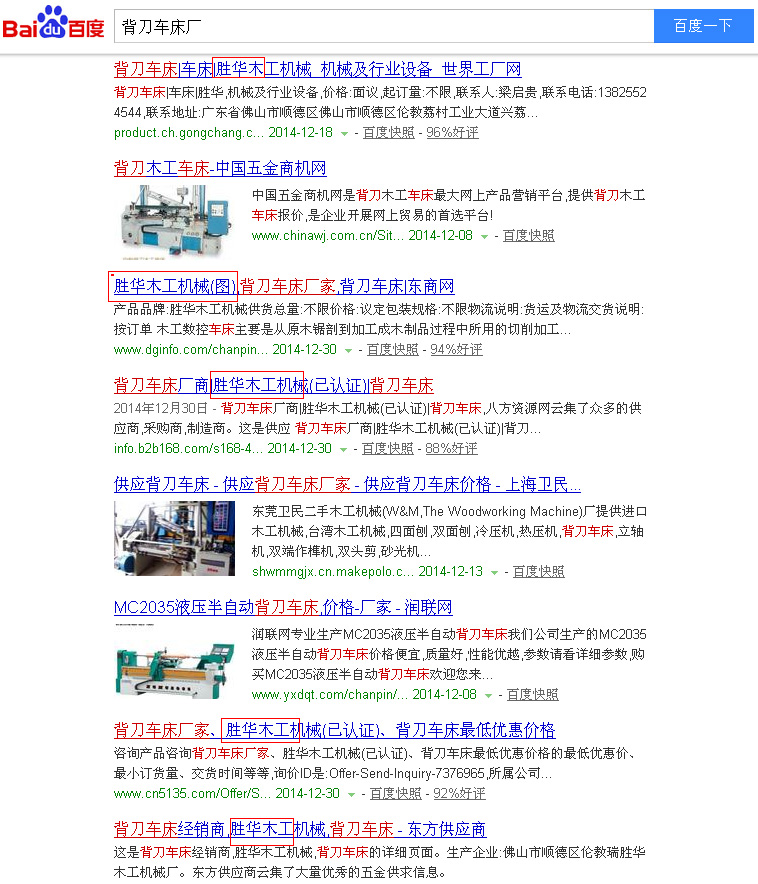Open the 背刀车床最低优惠价格 result
Image resolution: width=758 pixels, height=884 pixels.
334,730
